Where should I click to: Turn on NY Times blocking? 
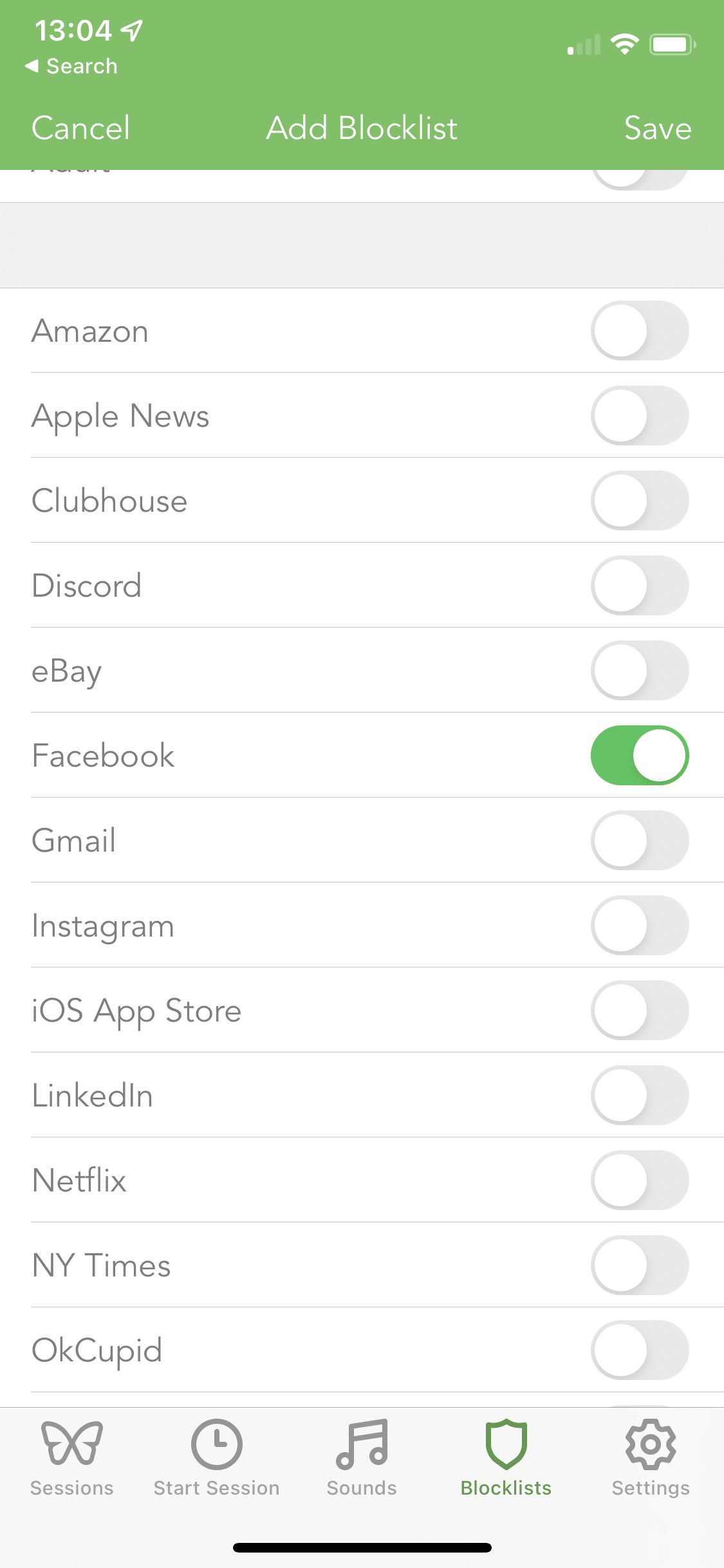640,1265
